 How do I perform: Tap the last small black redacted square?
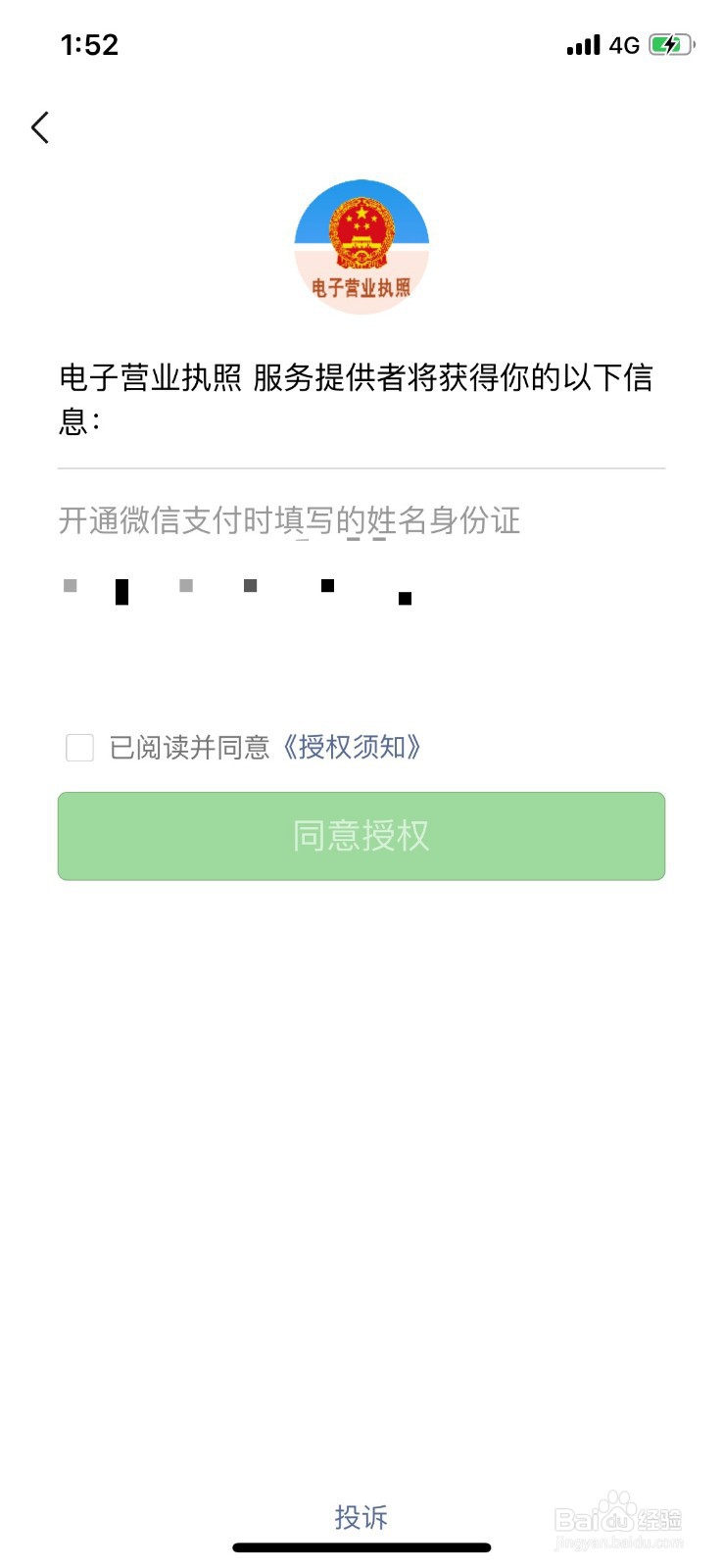(404, 596)
